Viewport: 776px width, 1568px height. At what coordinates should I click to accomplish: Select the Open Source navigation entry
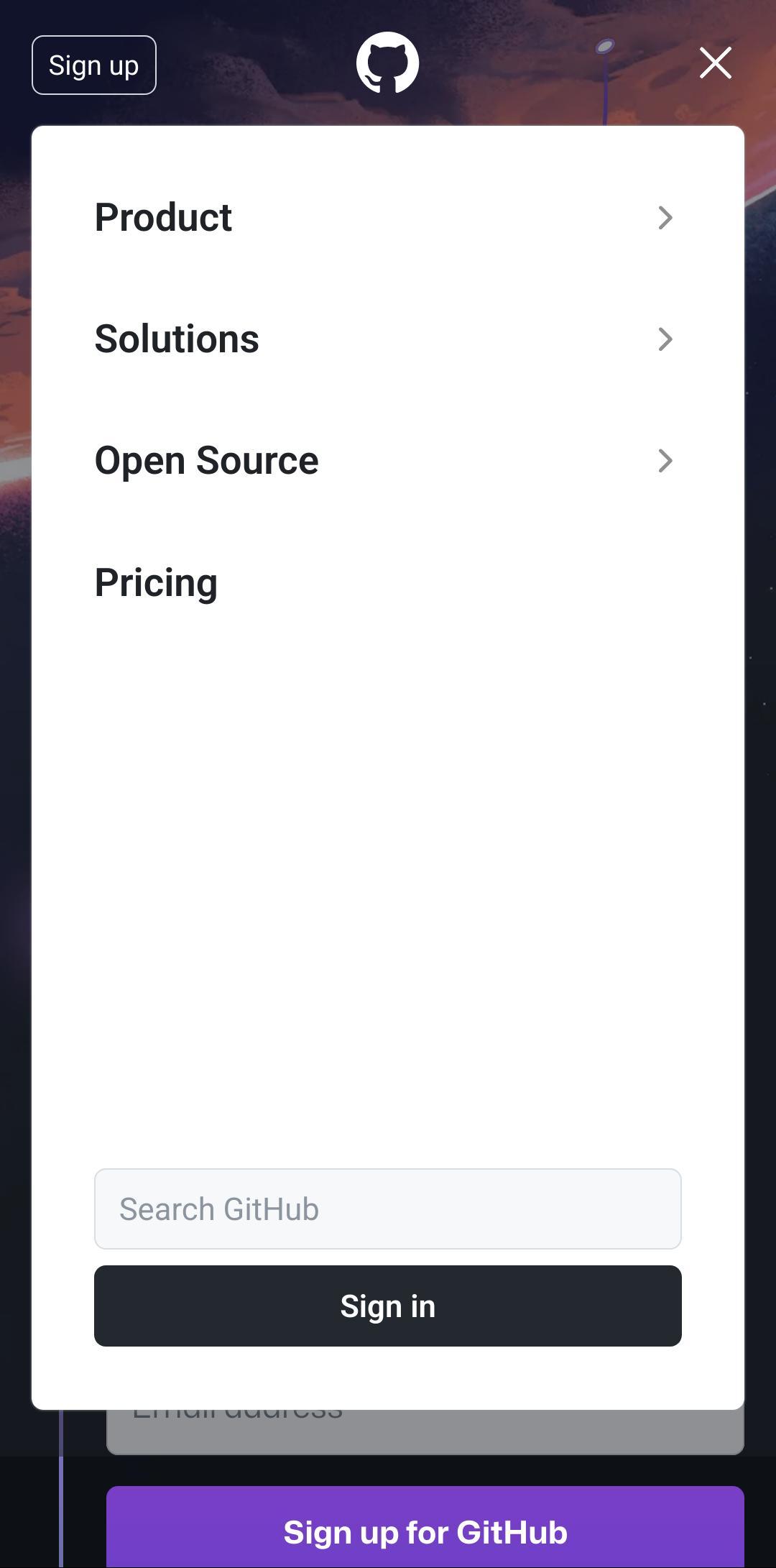(207, 459)
